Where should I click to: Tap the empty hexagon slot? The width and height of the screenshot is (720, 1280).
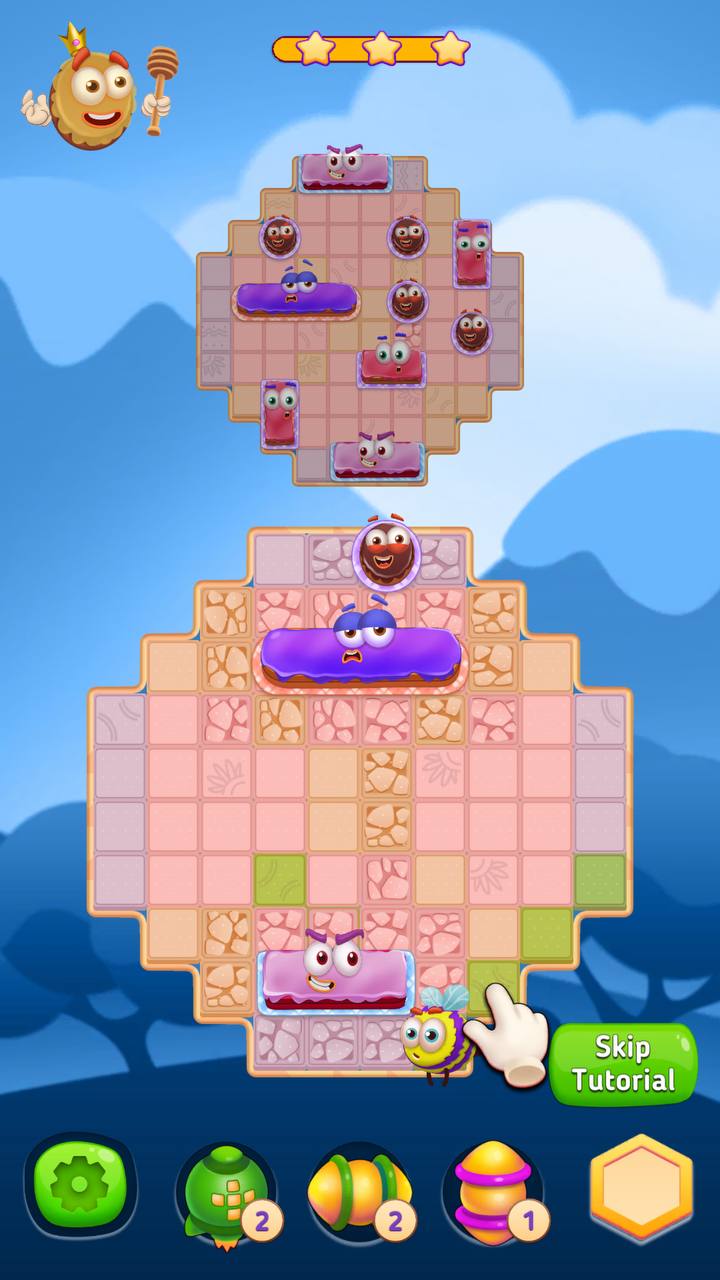641,1188
